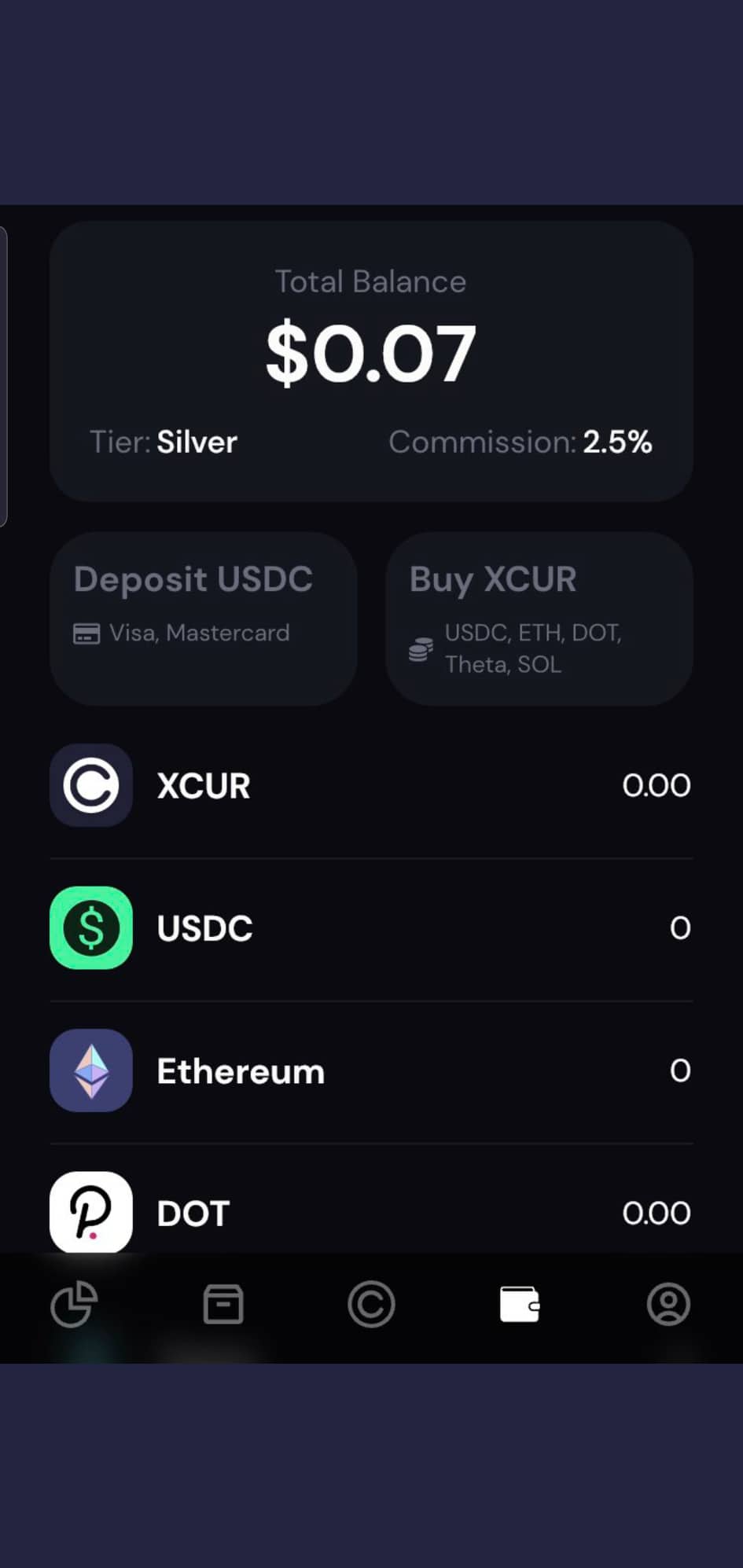This screenshot has width=743, height=1568.
Task: Open the wallet icon in bottom navigation
Action: [520, 1305]
